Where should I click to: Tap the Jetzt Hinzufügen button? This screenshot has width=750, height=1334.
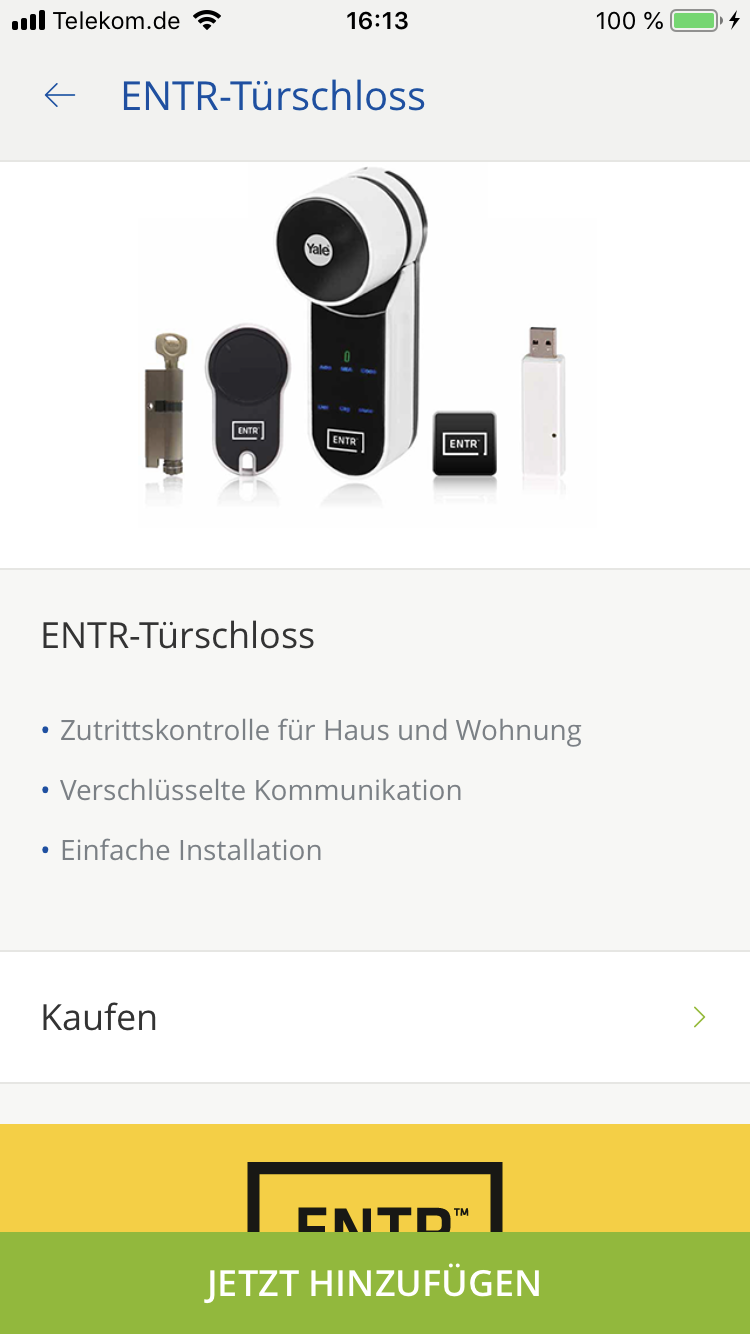(374, 1283)
